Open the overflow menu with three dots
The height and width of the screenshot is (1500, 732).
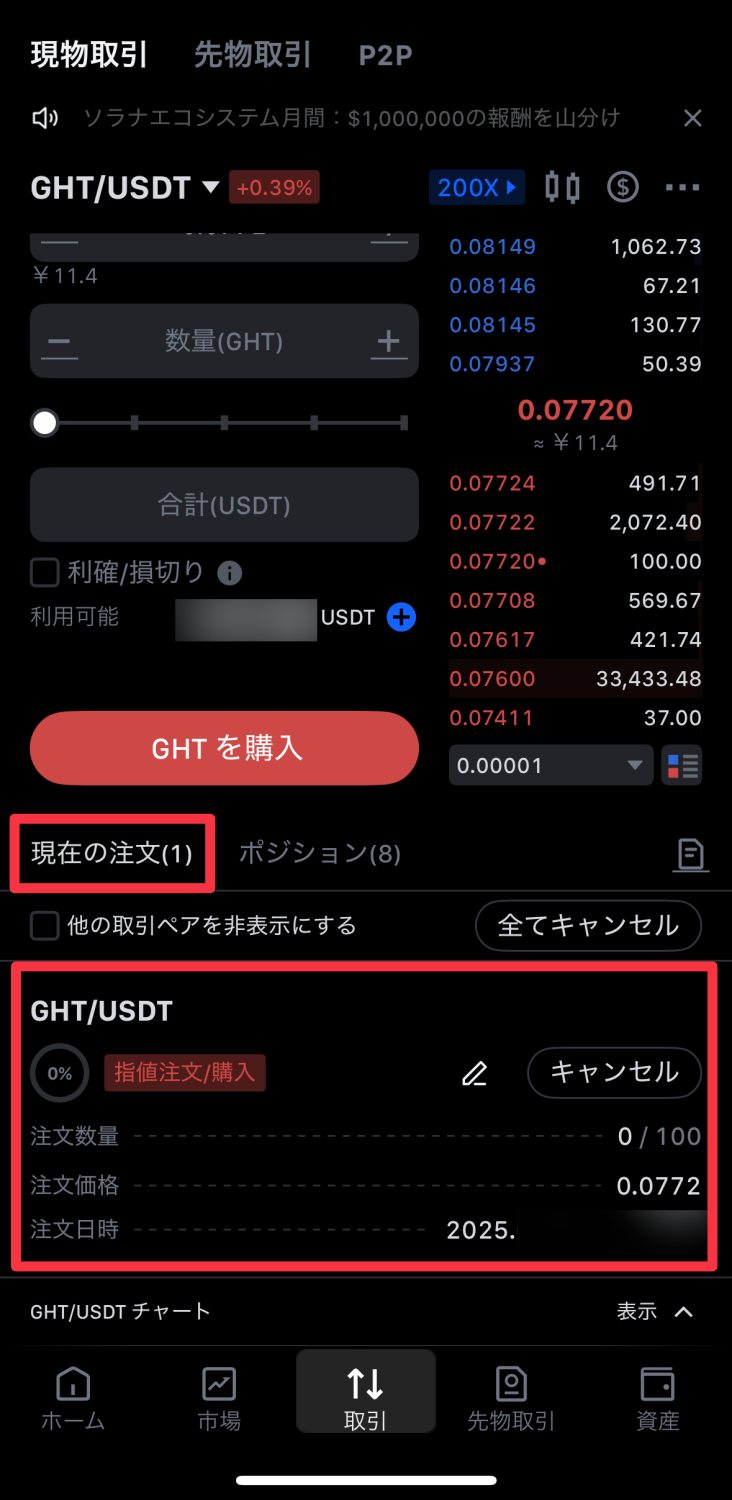click(x=682, y=187)
